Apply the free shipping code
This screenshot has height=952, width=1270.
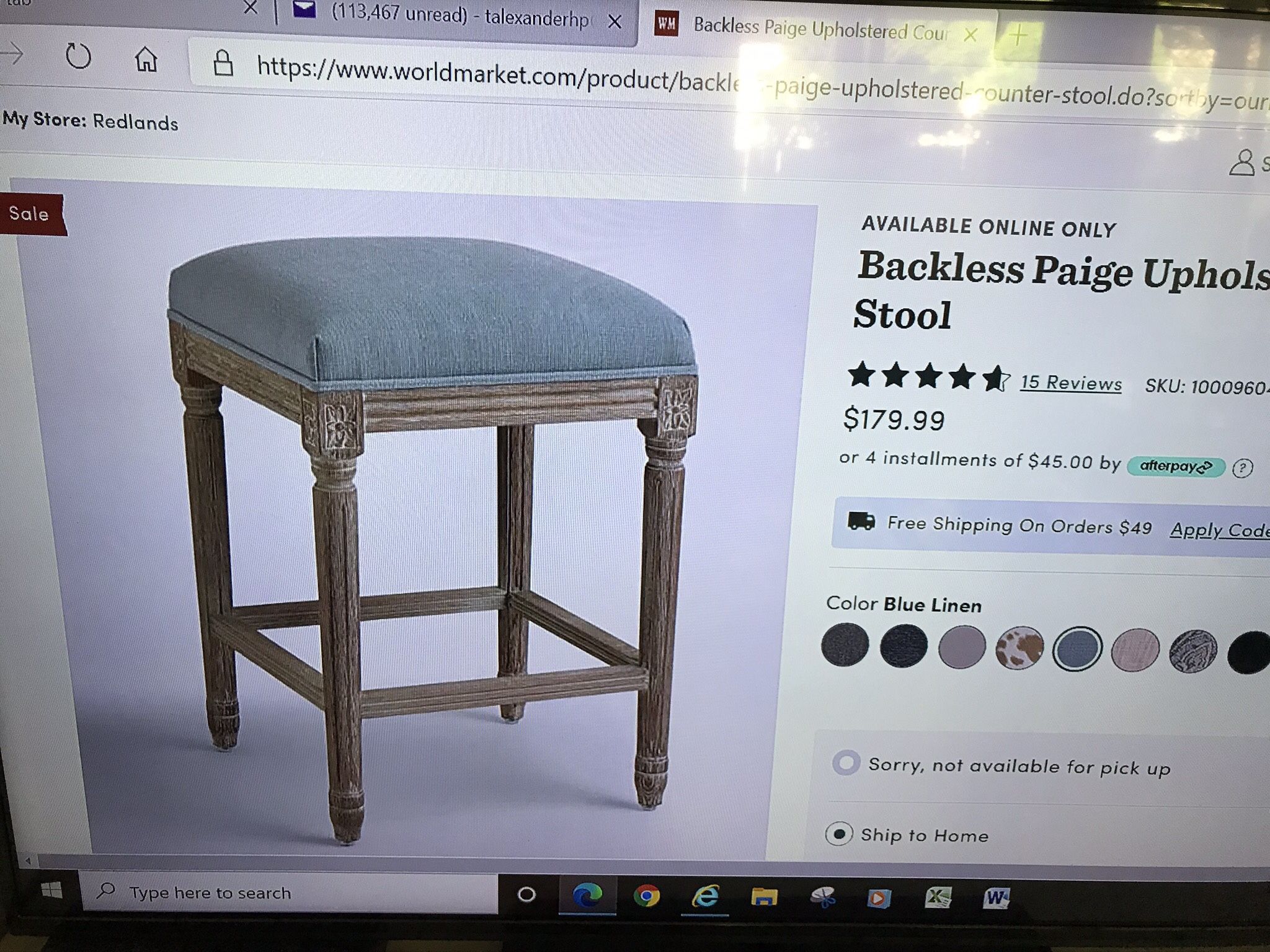point(1219,530)
